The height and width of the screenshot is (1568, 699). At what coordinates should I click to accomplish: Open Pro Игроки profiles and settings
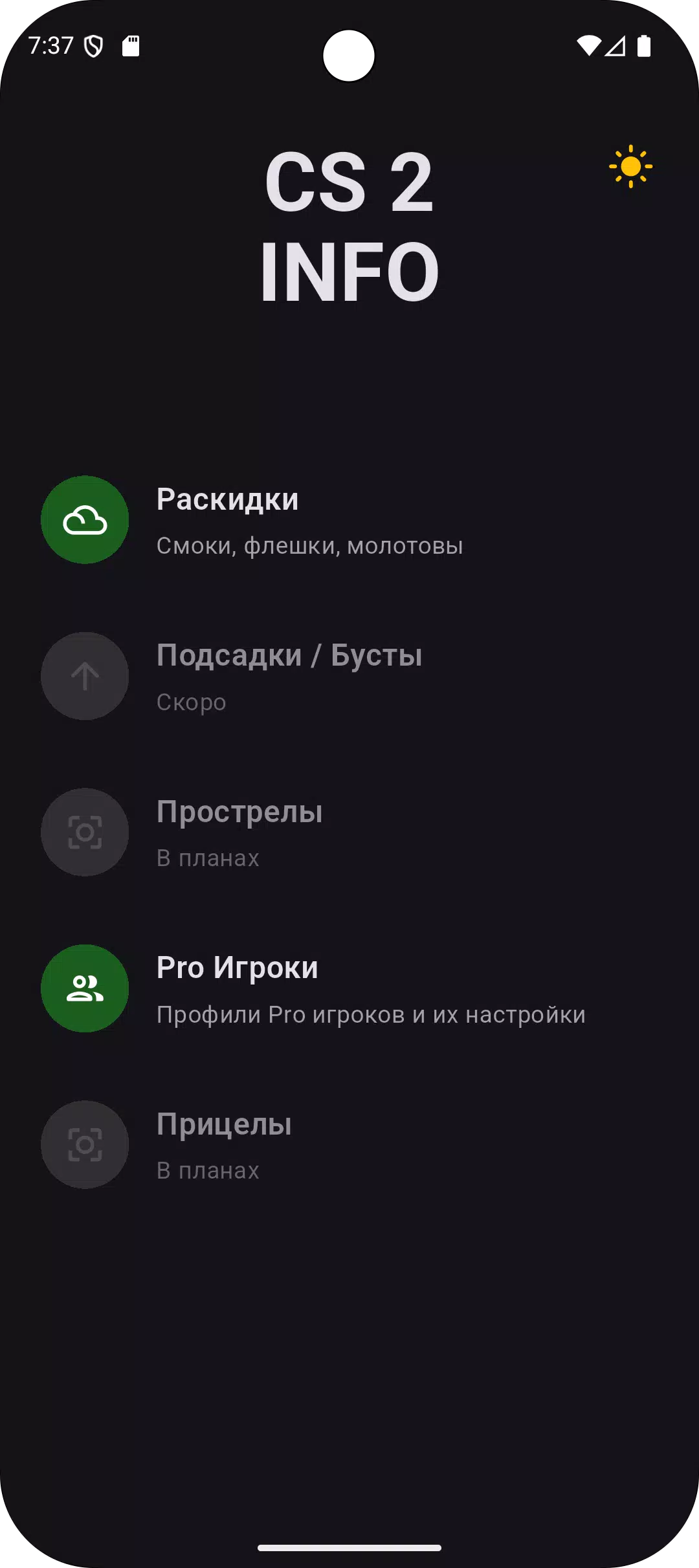click(x=349, y=988)
